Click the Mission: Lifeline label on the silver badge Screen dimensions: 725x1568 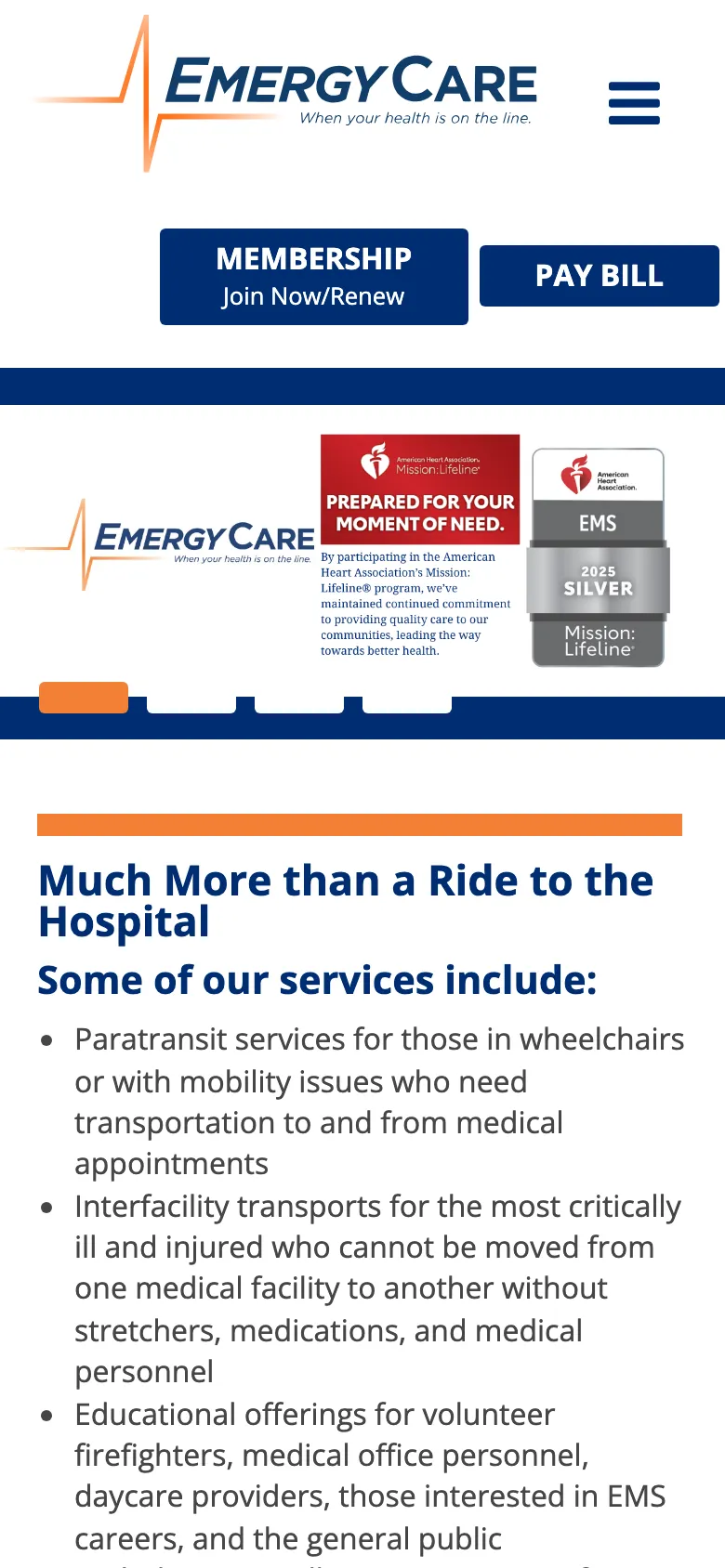[598, 641]
